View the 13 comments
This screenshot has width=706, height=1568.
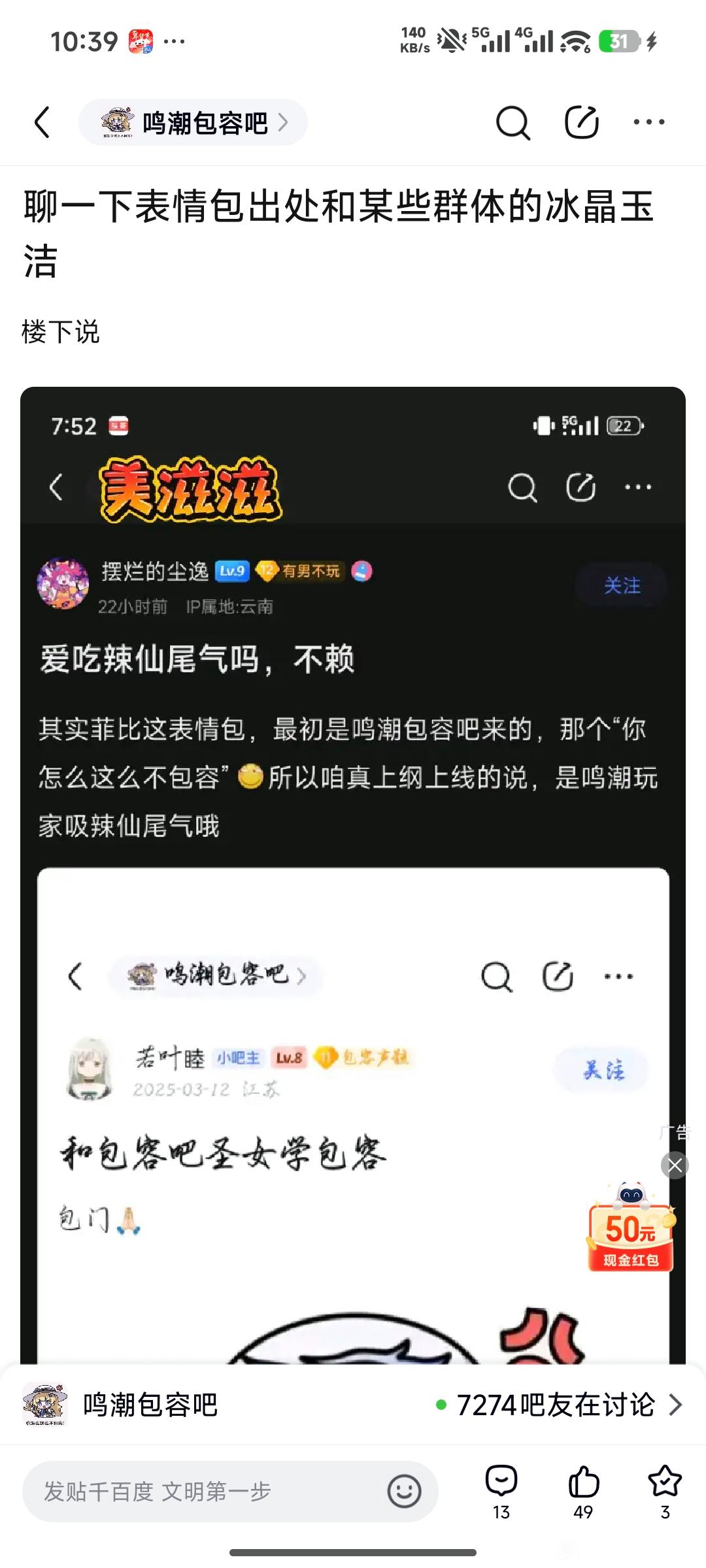501,1492
